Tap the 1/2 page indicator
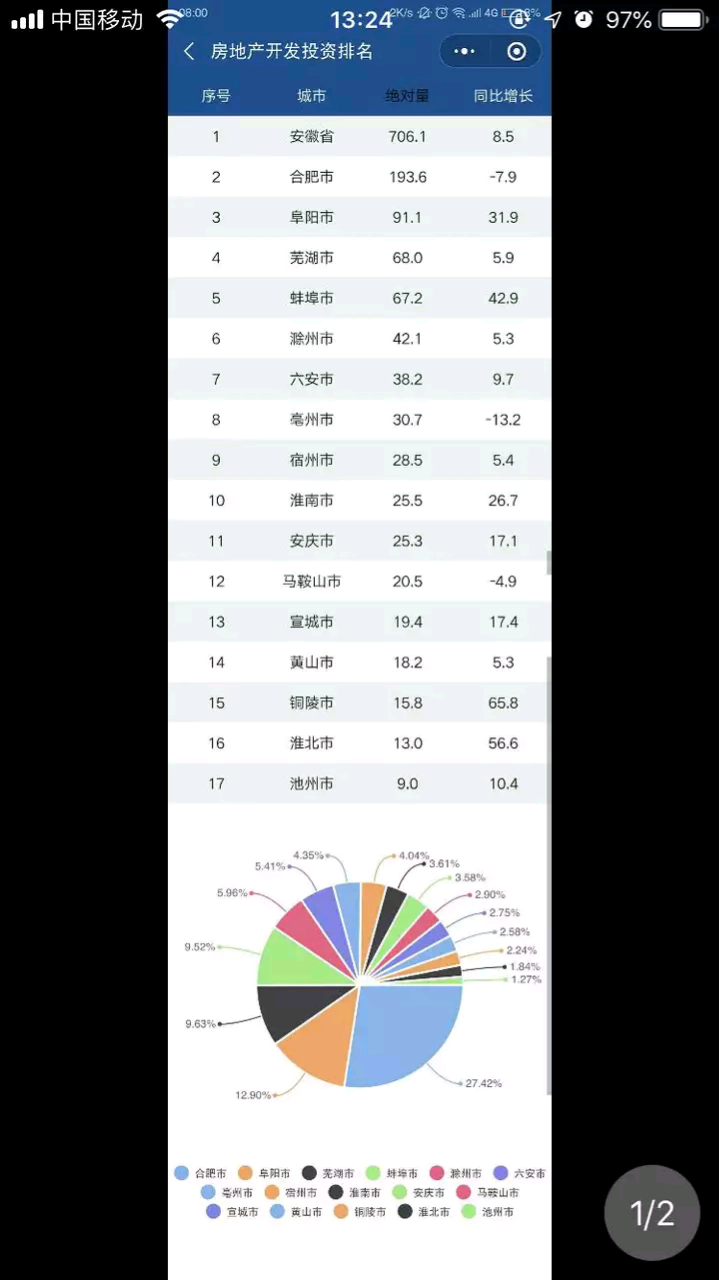This screenshot has height=1280, width=719. click(x=652, y=1213)
